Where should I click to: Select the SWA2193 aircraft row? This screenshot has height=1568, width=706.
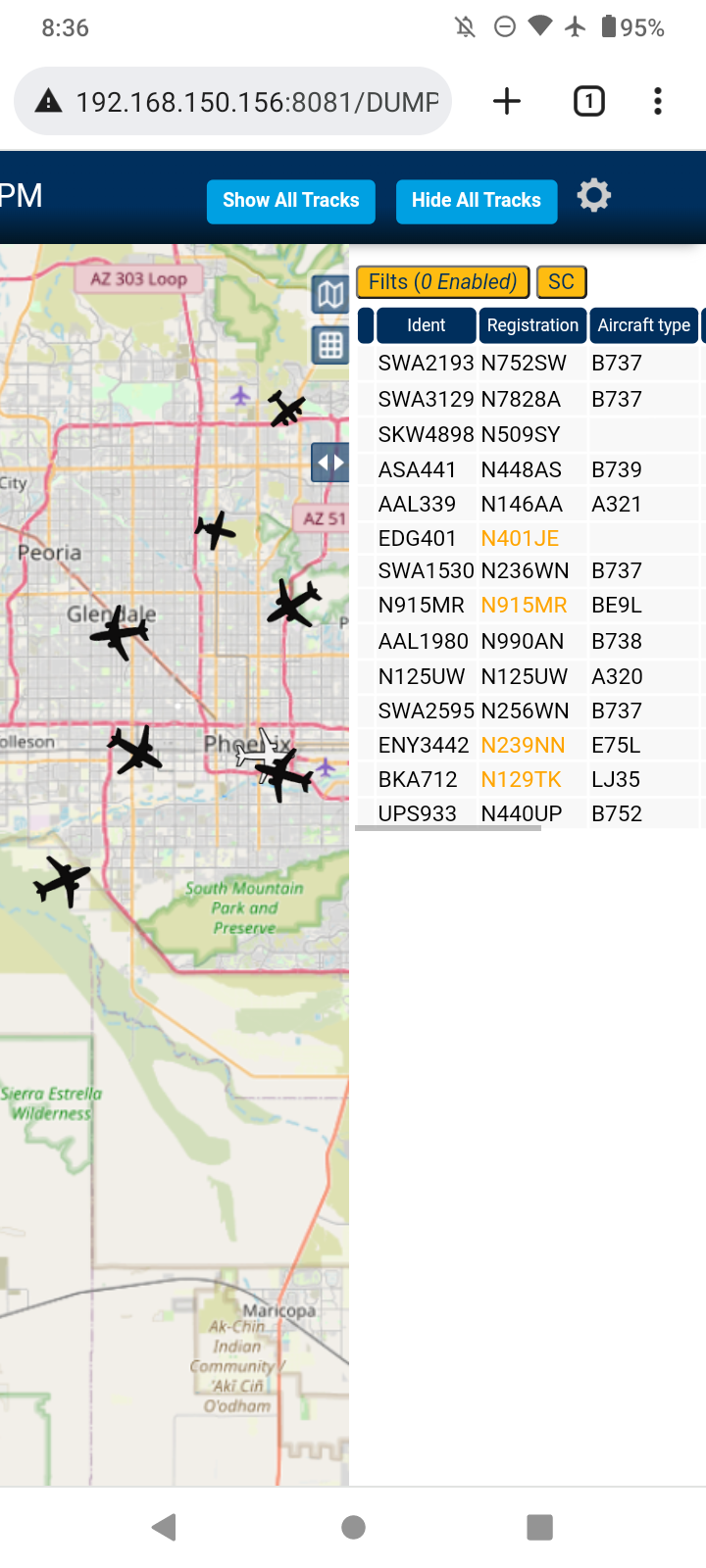click(x=529, y=364)
